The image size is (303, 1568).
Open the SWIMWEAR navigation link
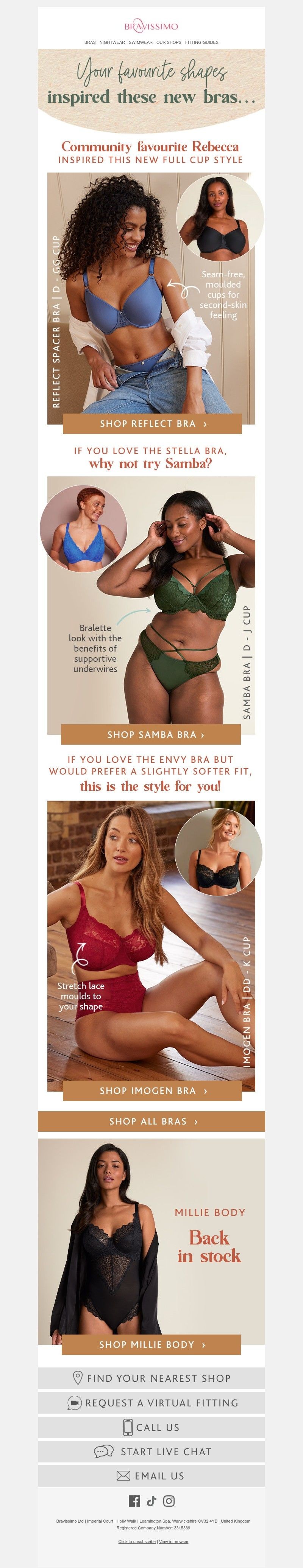click(x=140, y=43)
